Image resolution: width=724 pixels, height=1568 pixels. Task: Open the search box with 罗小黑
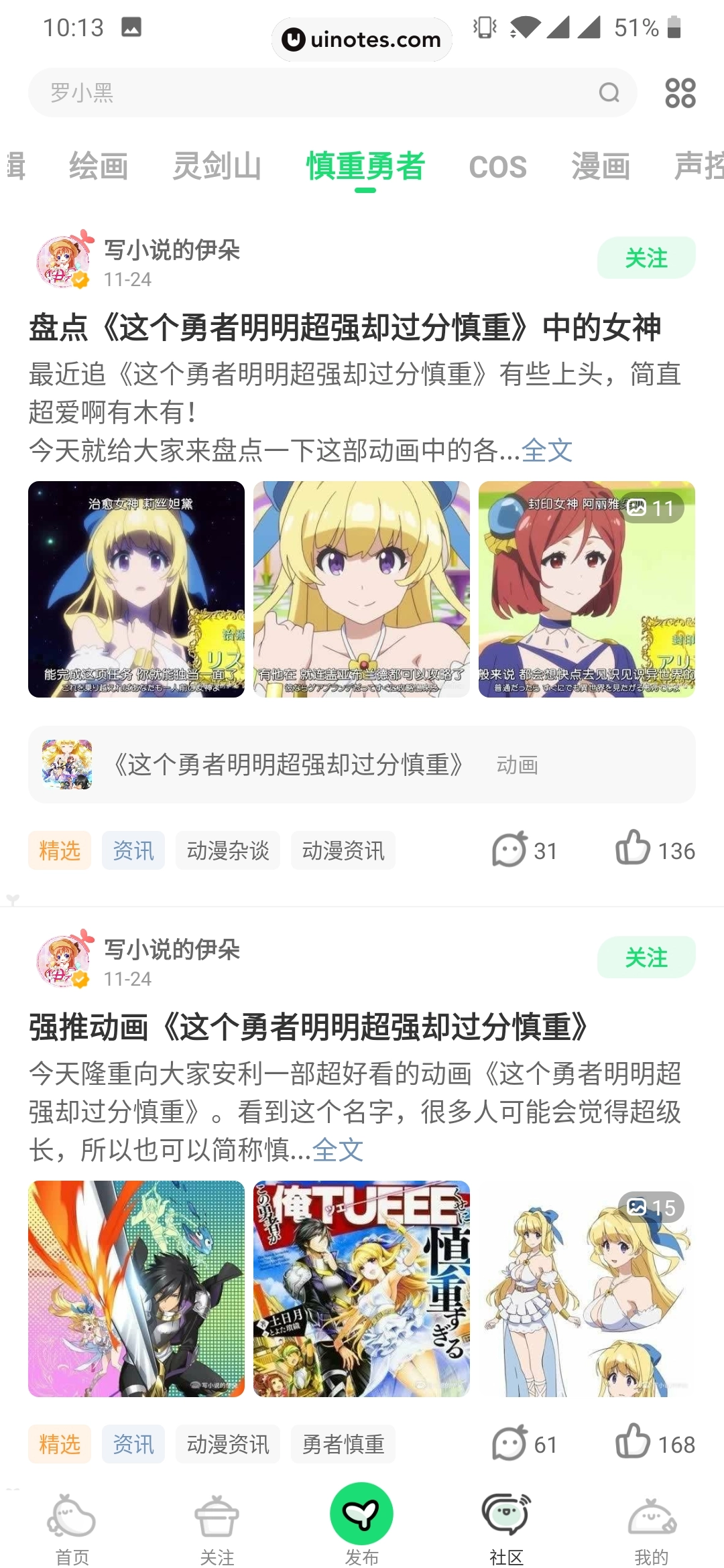322,92
